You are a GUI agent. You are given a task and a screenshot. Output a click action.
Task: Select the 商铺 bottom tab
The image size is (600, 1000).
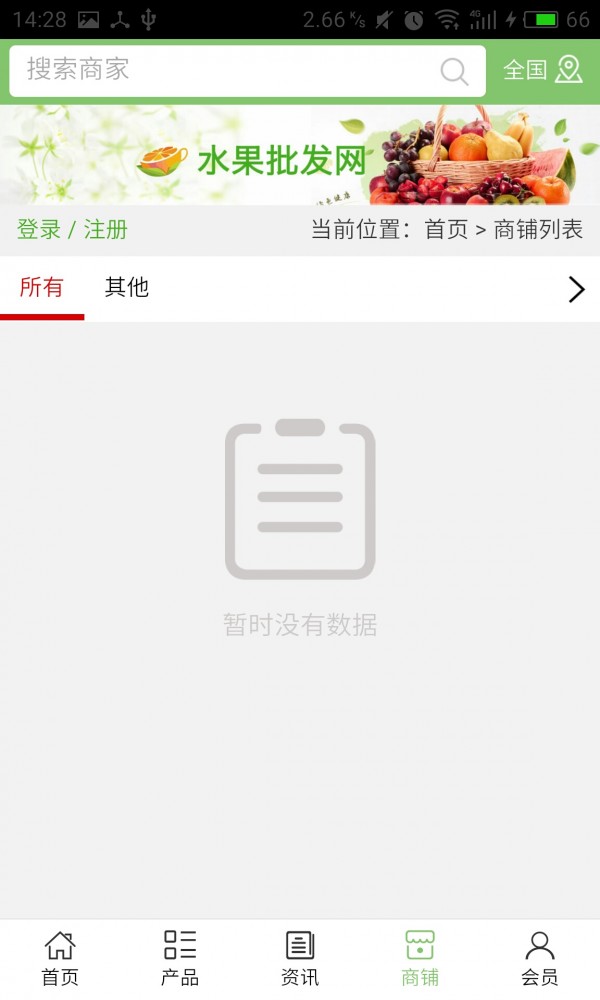point(420,958)
